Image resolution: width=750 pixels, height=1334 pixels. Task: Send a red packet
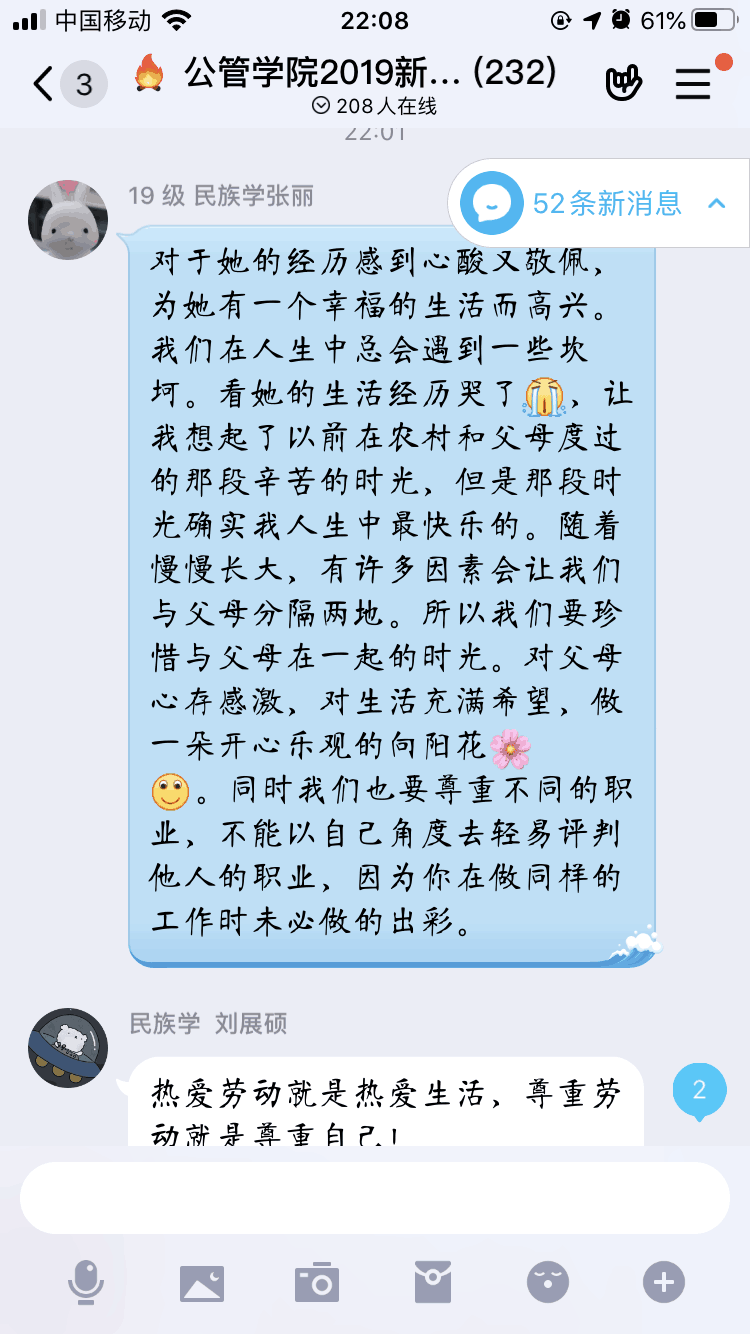pos(433,1282)
